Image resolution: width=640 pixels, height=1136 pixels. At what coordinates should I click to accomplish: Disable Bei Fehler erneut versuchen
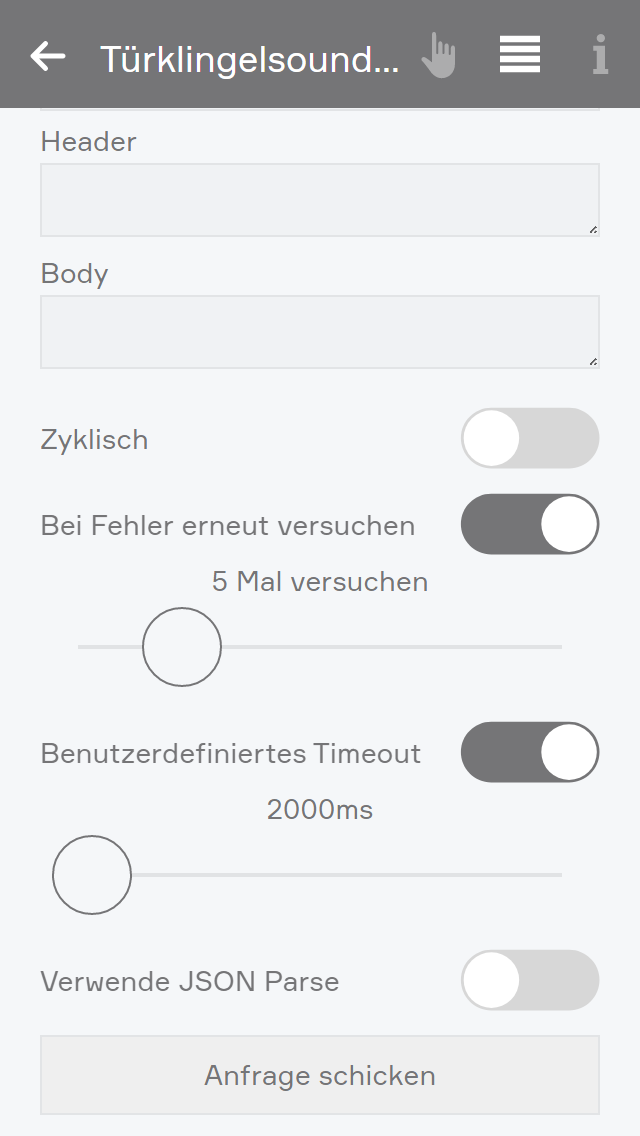tap(529, 524)
